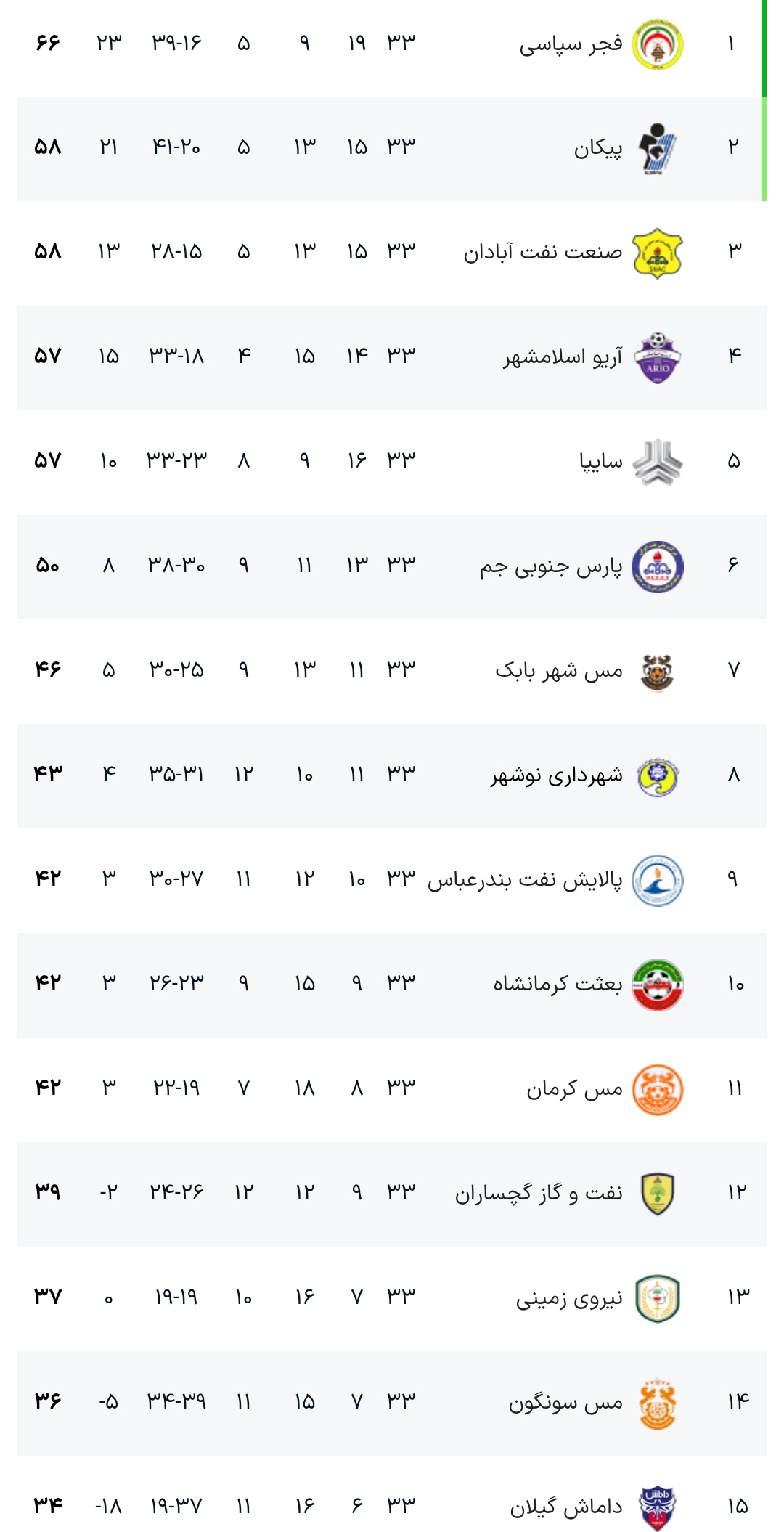Open the آریو اسلامشهر team page
The height and width of the screenshot is (1532, 784).
pyautogui.click(x=392, y=358)
